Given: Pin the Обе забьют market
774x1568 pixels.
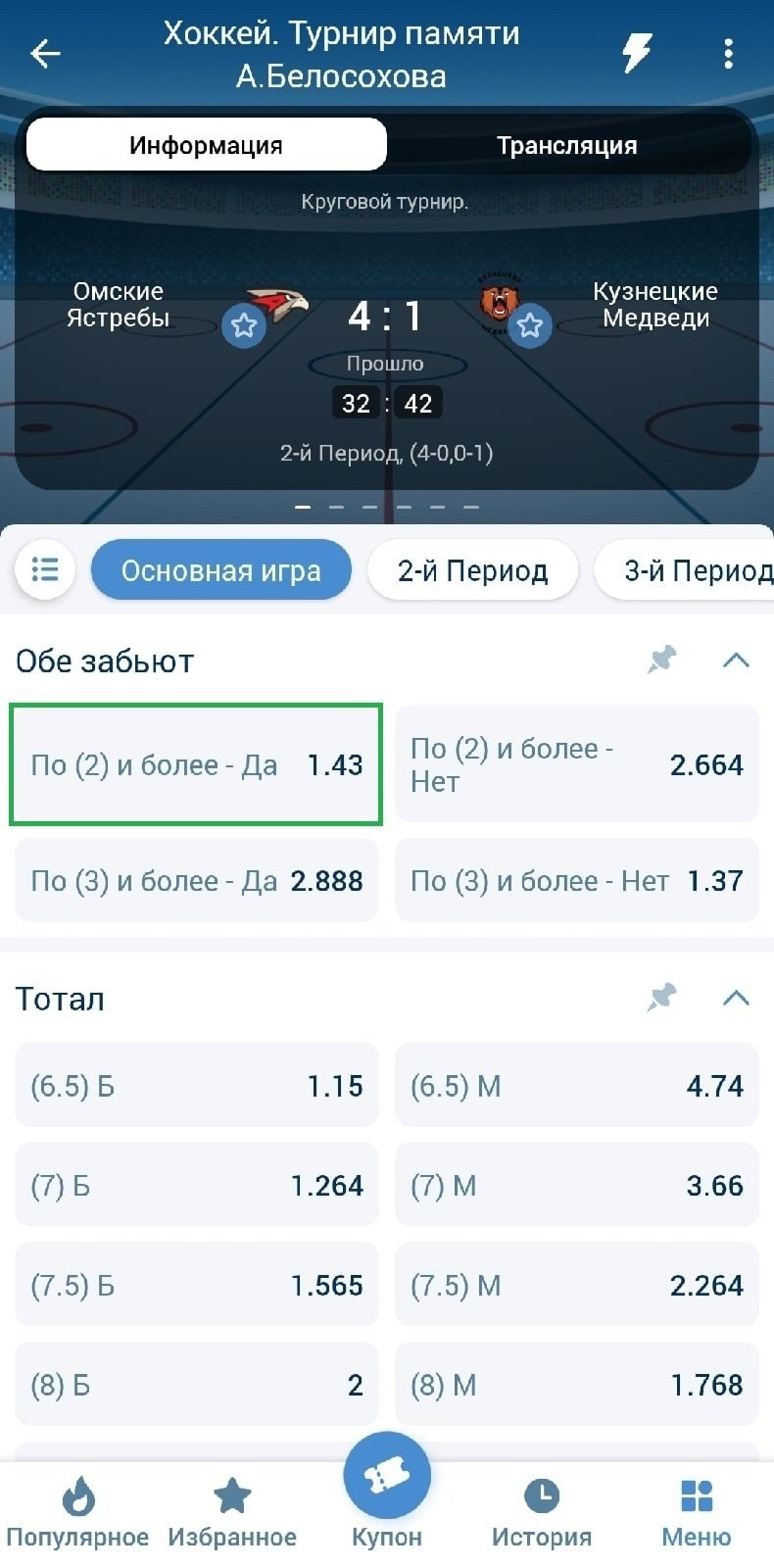Looking at the screenshot, I should point(662,660).
